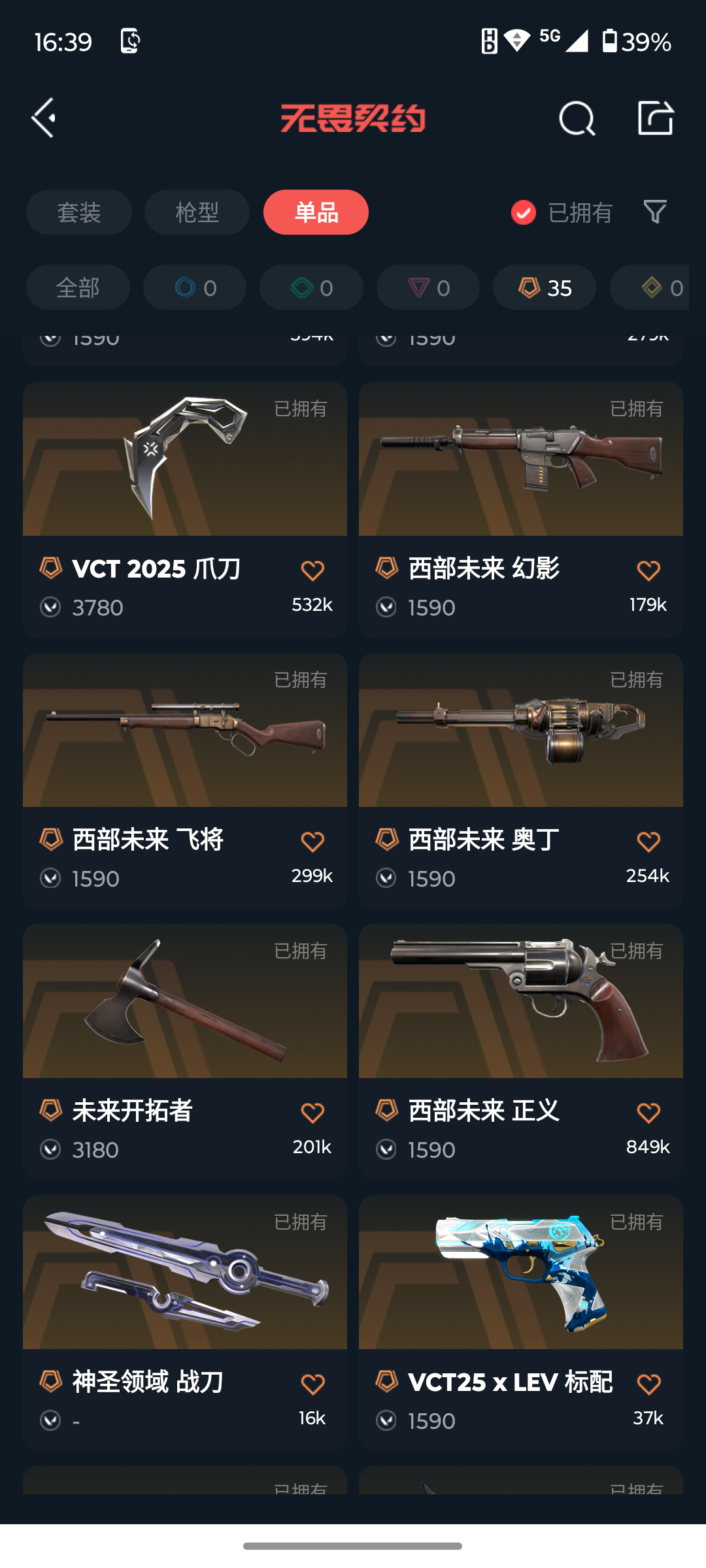Viewport: 706px width, 1568px height.
Task: Switch to the 枪型 tab
Action: (x=197, y=212)
